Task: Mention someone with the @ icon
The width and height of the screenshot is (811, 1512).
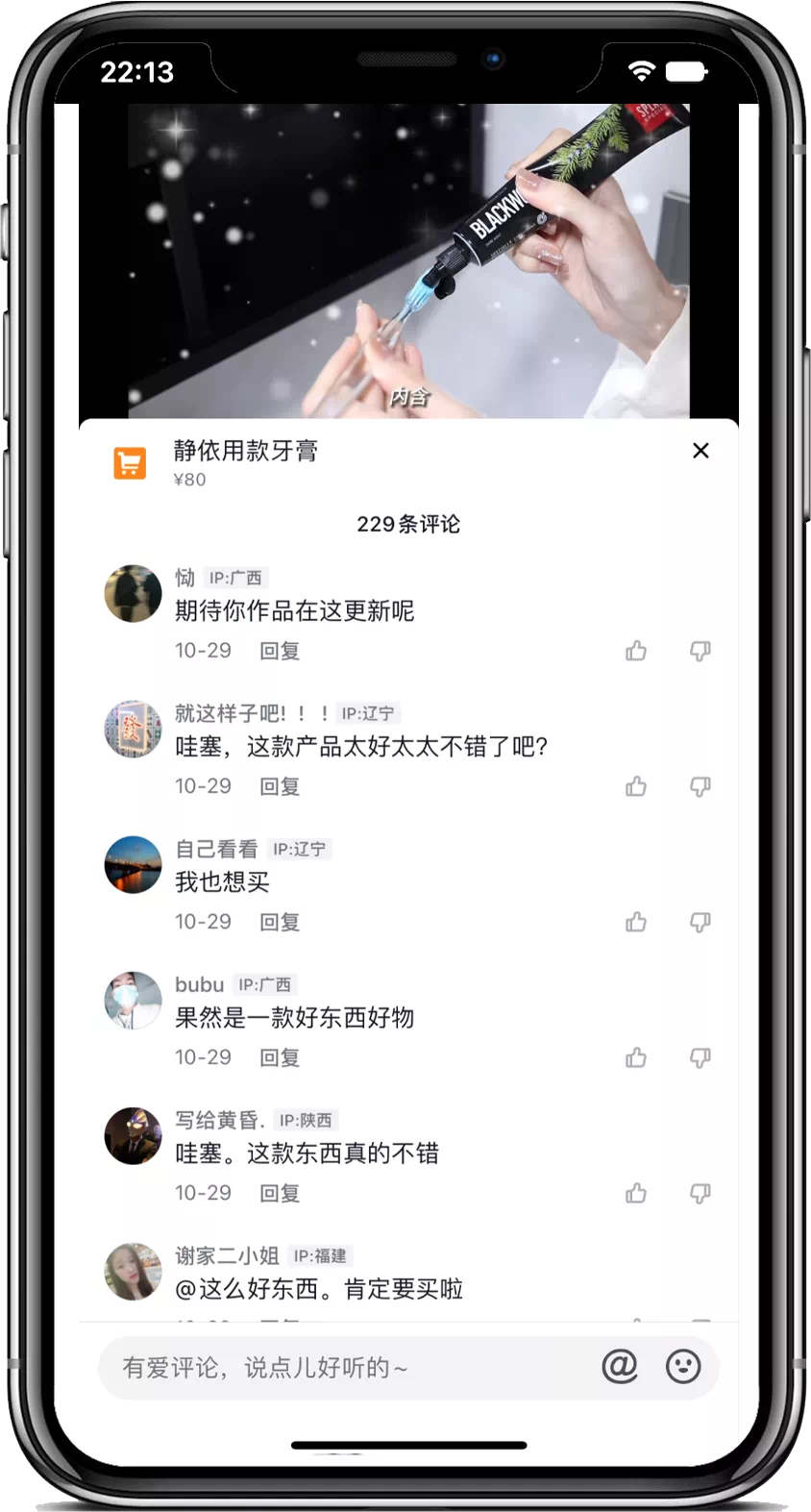Action: 620,1366
